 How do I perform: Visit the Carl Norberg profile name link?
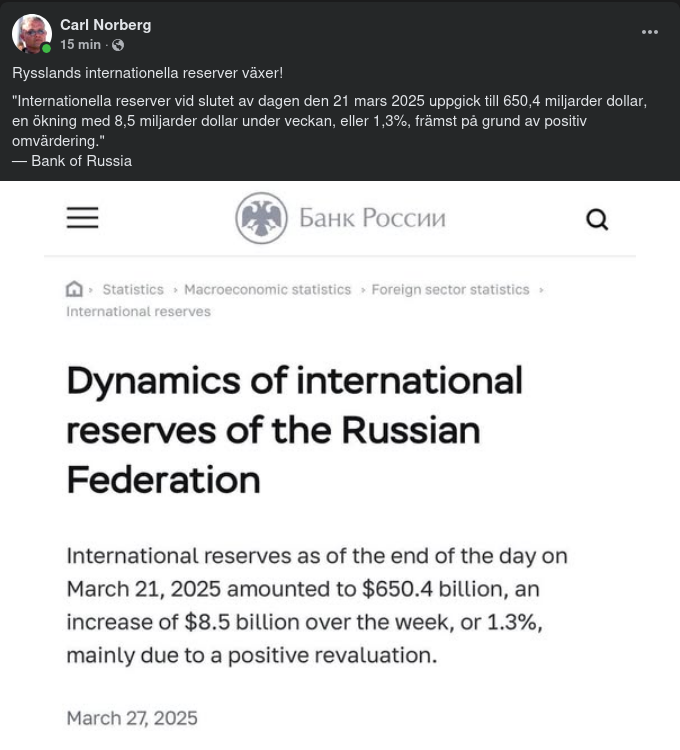[x=105, y=24]
